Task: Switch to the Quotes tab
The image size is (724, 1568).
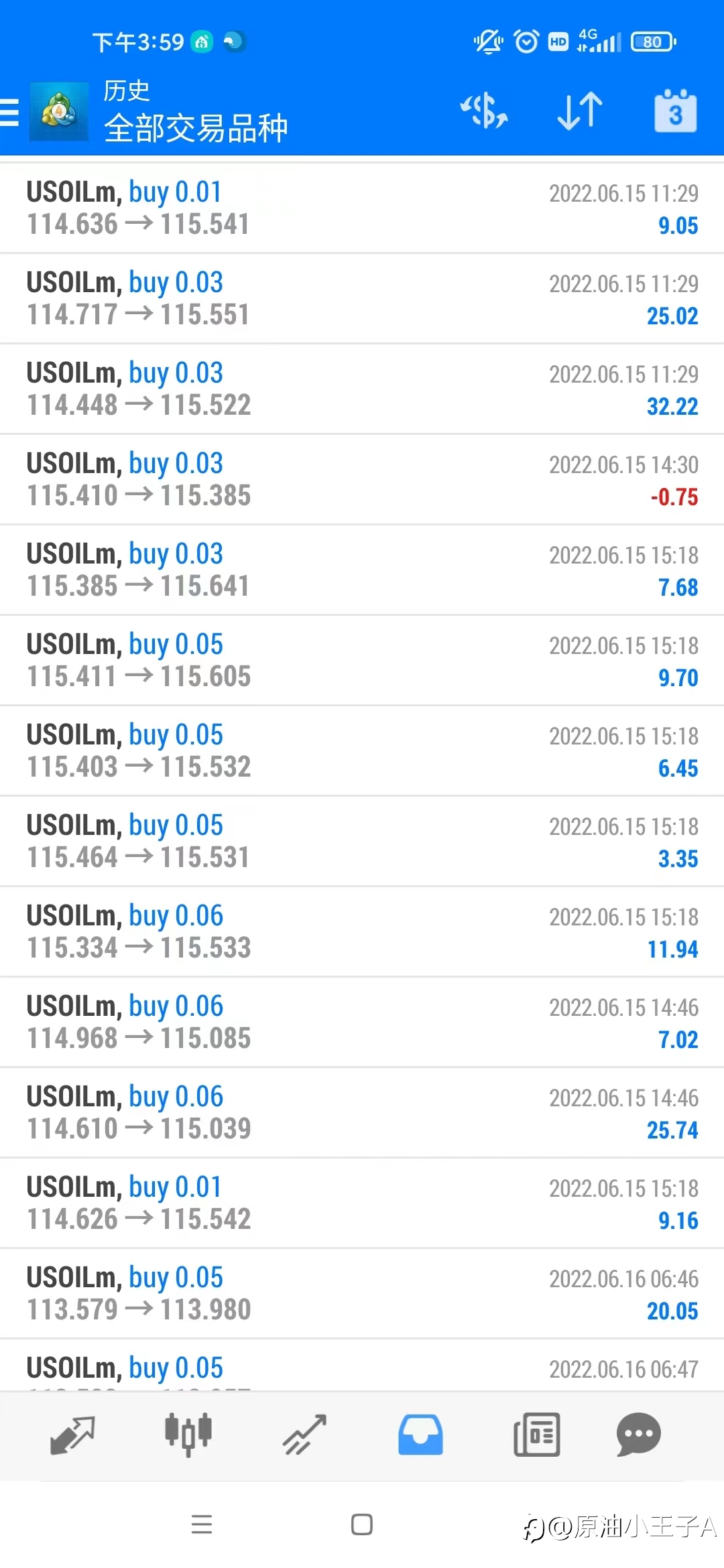Action: (x=72, y=1435)
